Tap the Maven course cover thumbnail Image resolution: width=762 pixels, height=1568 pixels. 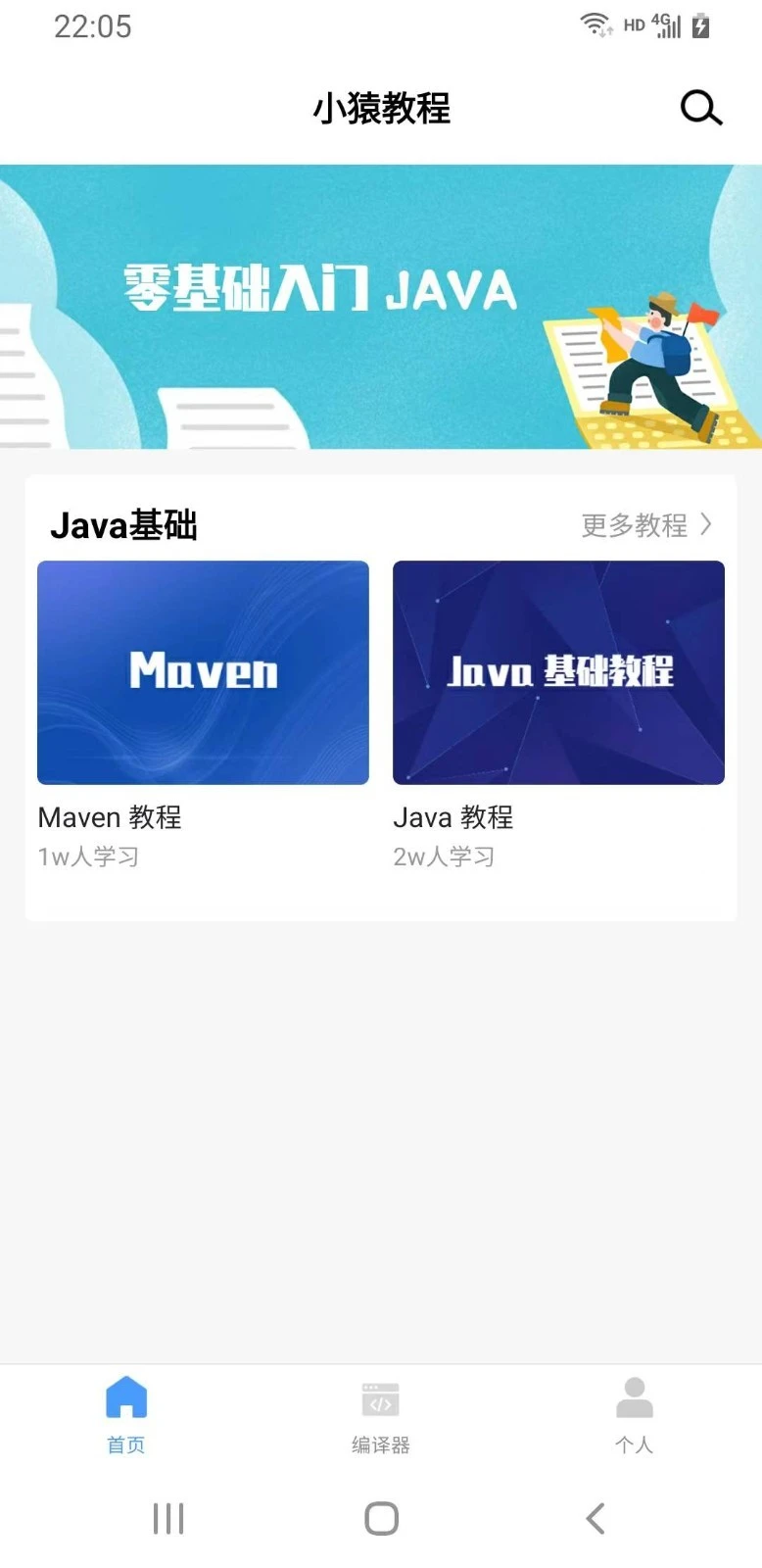point(203,672)
